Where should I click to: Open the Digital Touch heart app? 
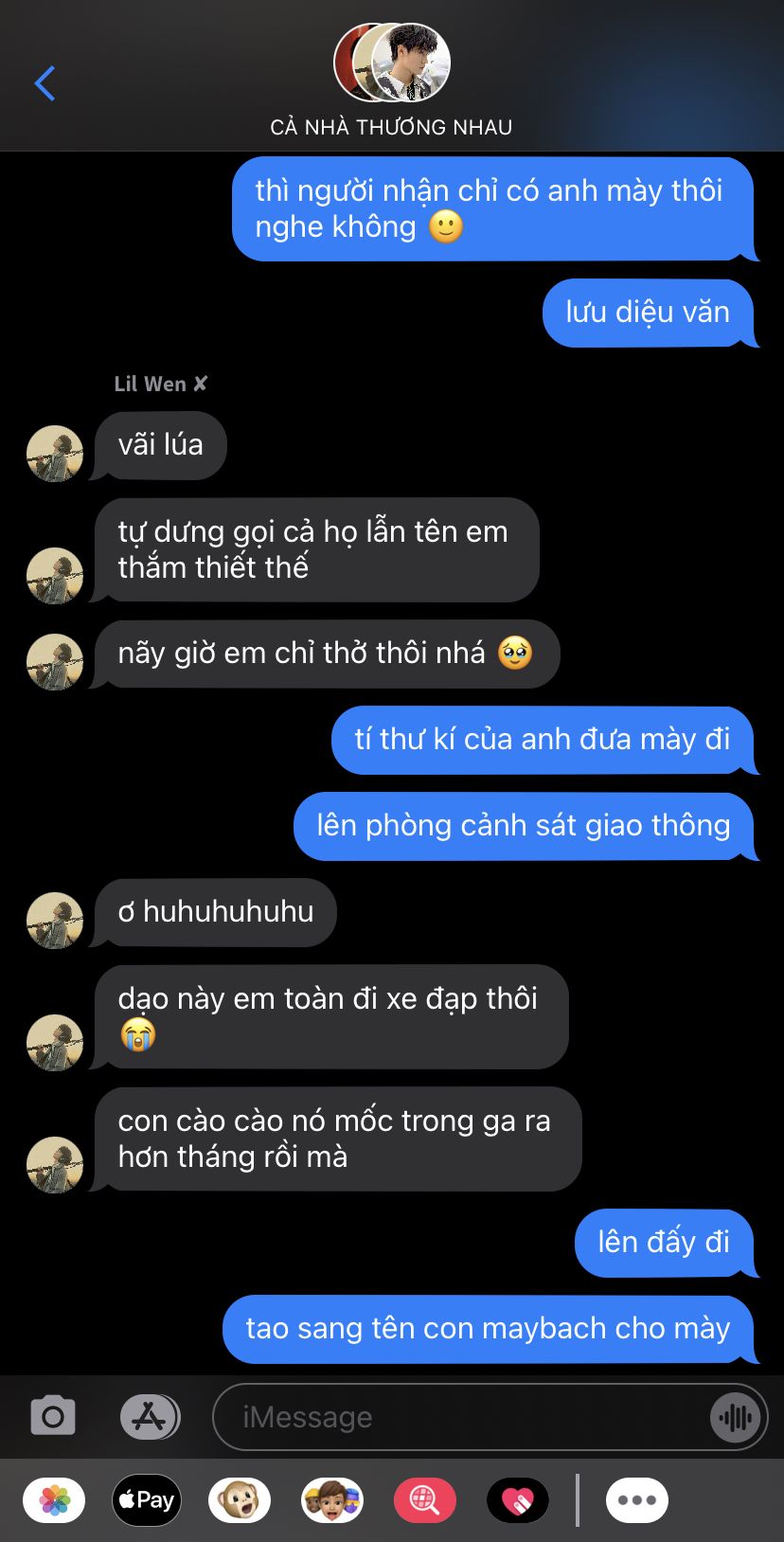coord(518,1500)
